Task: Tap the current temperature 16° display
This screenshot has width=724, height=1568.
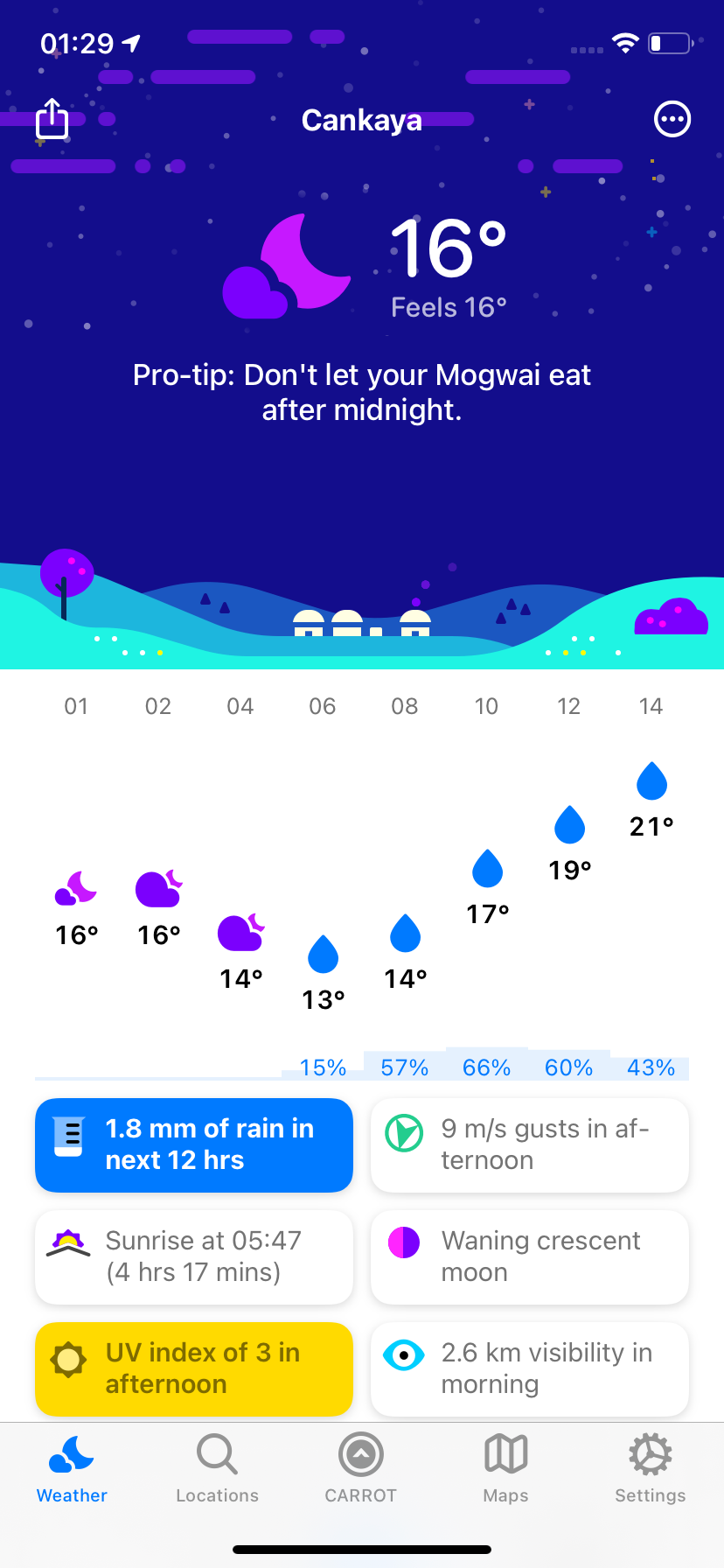Action: [x=448, y=250]
